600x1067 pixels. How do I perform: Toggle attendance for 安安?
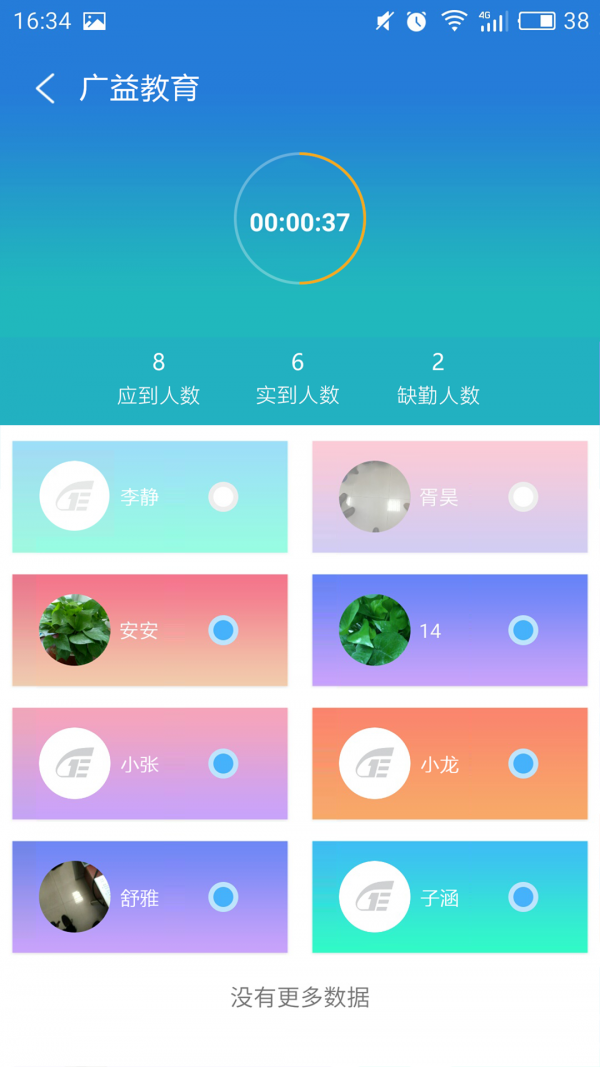[x=223, y=630]
